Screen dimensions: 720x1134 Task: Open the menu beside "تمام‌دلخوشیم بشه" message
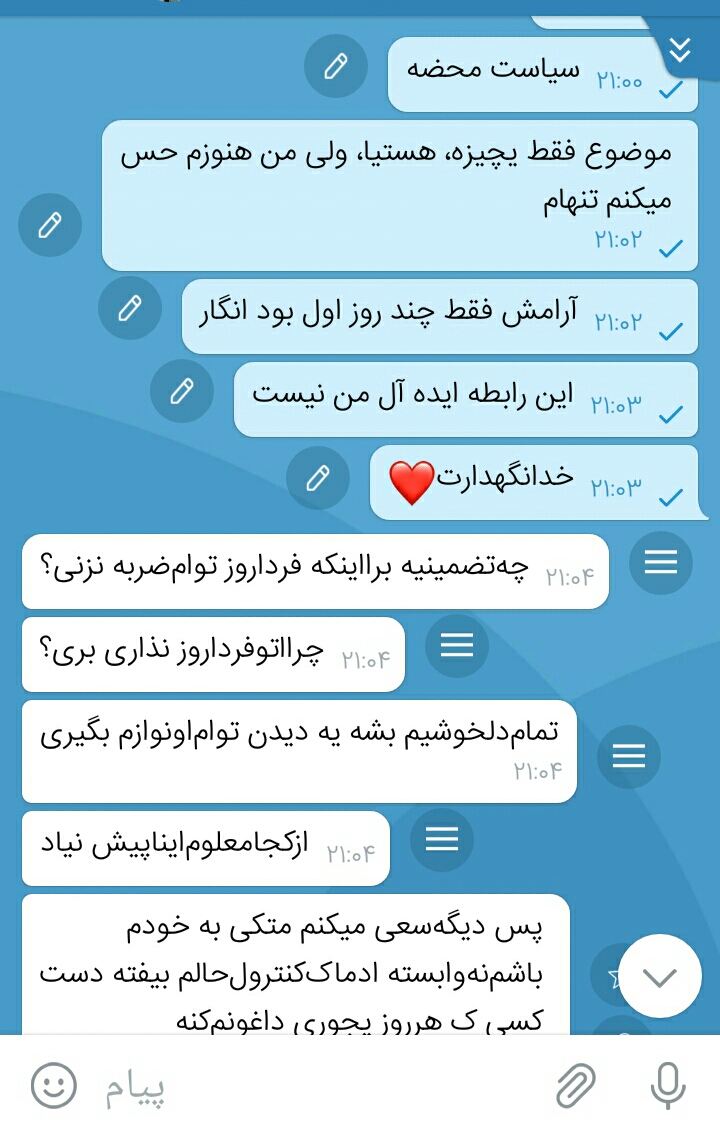[629, 756]
